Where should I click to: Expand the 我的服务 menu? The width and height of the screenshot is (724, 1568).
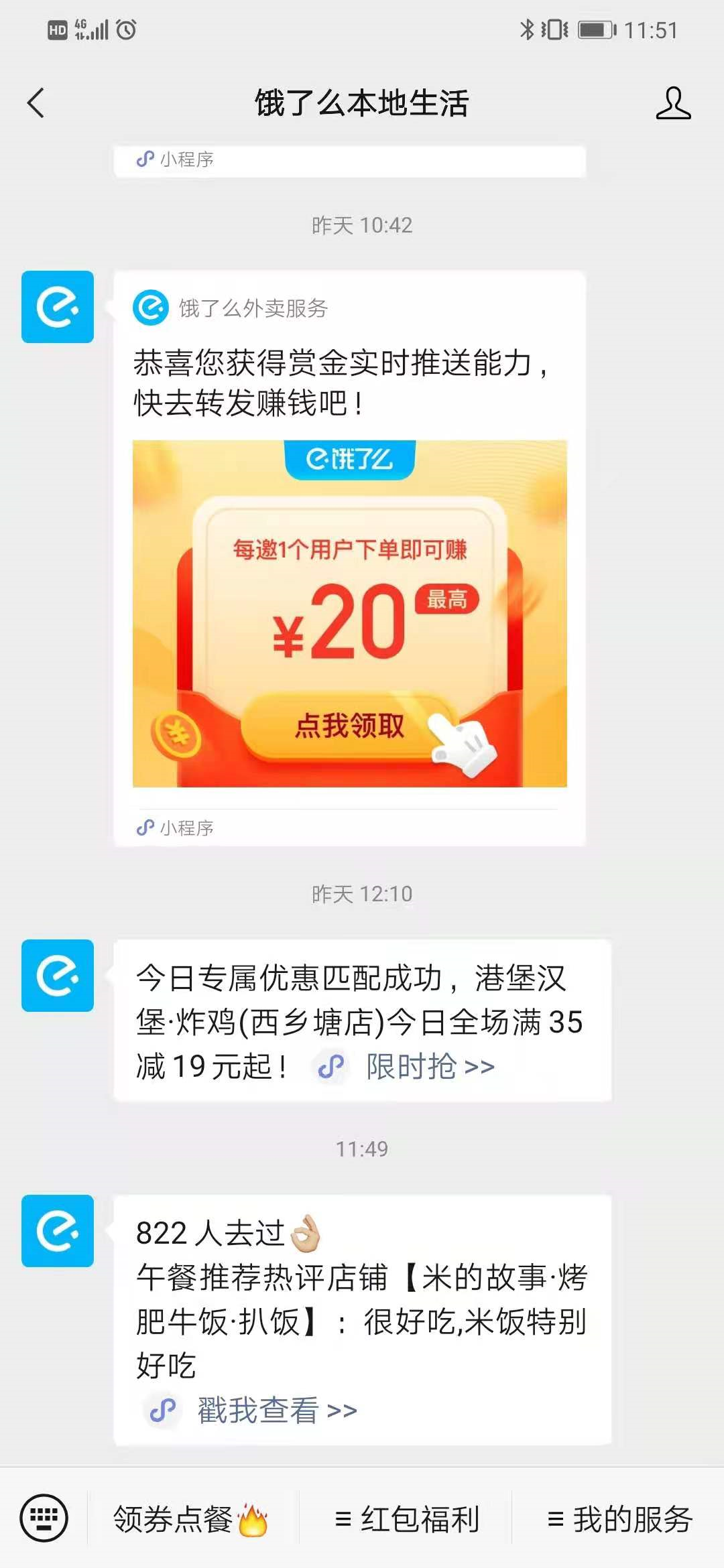point(619,1519)
